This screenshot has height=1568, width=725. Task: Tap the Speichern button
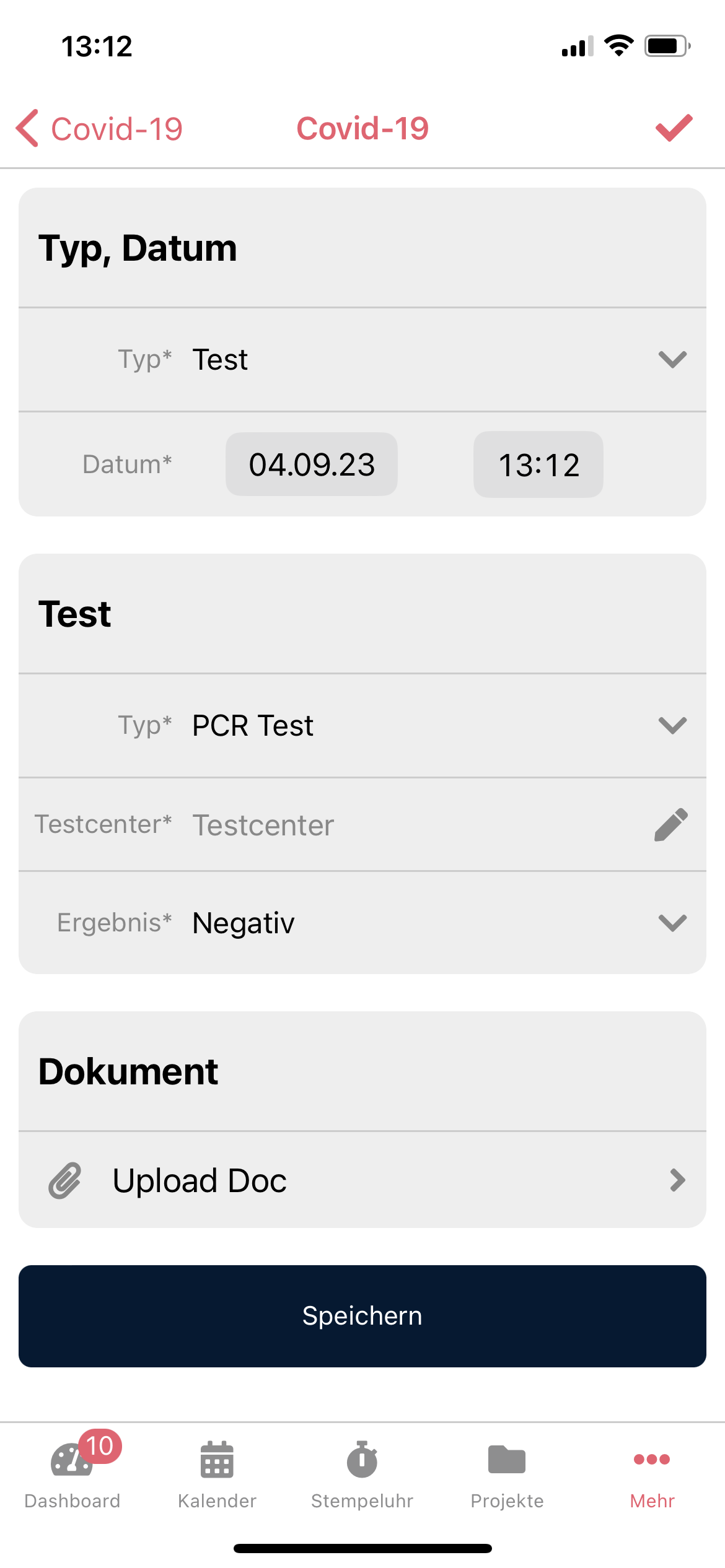(x=362, y=1316)
